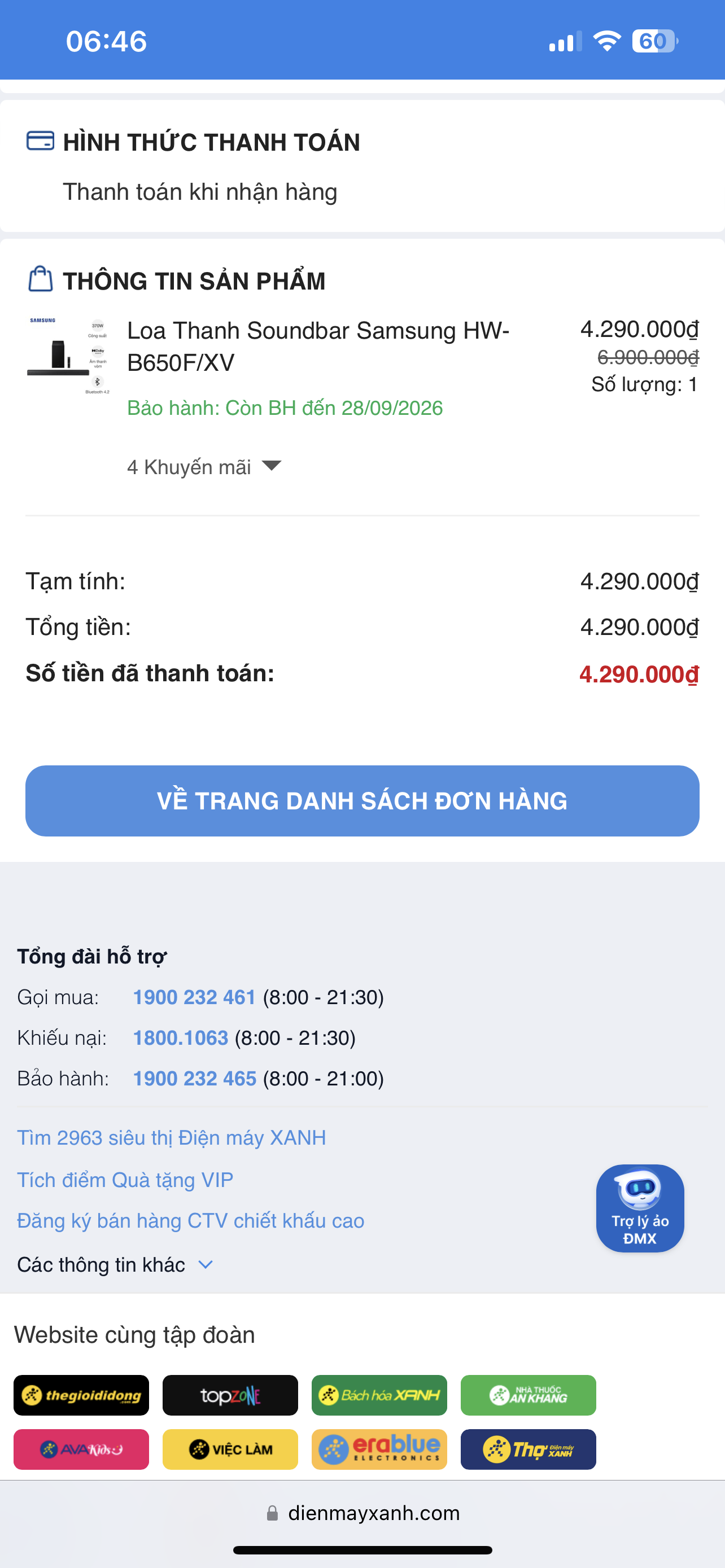The width and height of the screenshot is (725, 1568).
Task: Open Tìm 2963 siêu thị Điện máy XANH
Action: [x=172, y=1138]
